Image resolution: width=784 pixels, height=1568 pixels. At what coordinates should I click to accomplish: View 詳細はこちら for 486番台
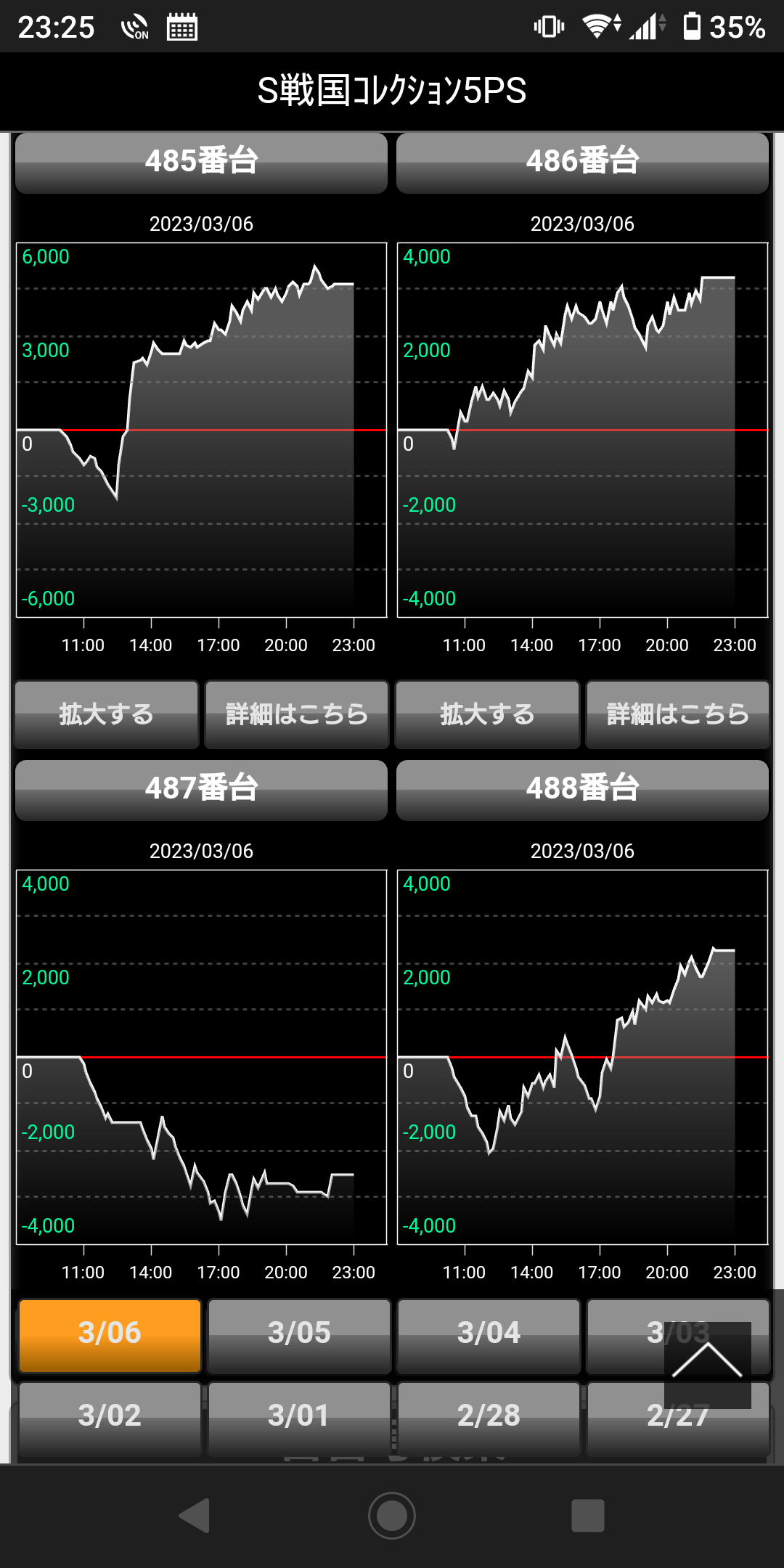[x=677, y=714]
